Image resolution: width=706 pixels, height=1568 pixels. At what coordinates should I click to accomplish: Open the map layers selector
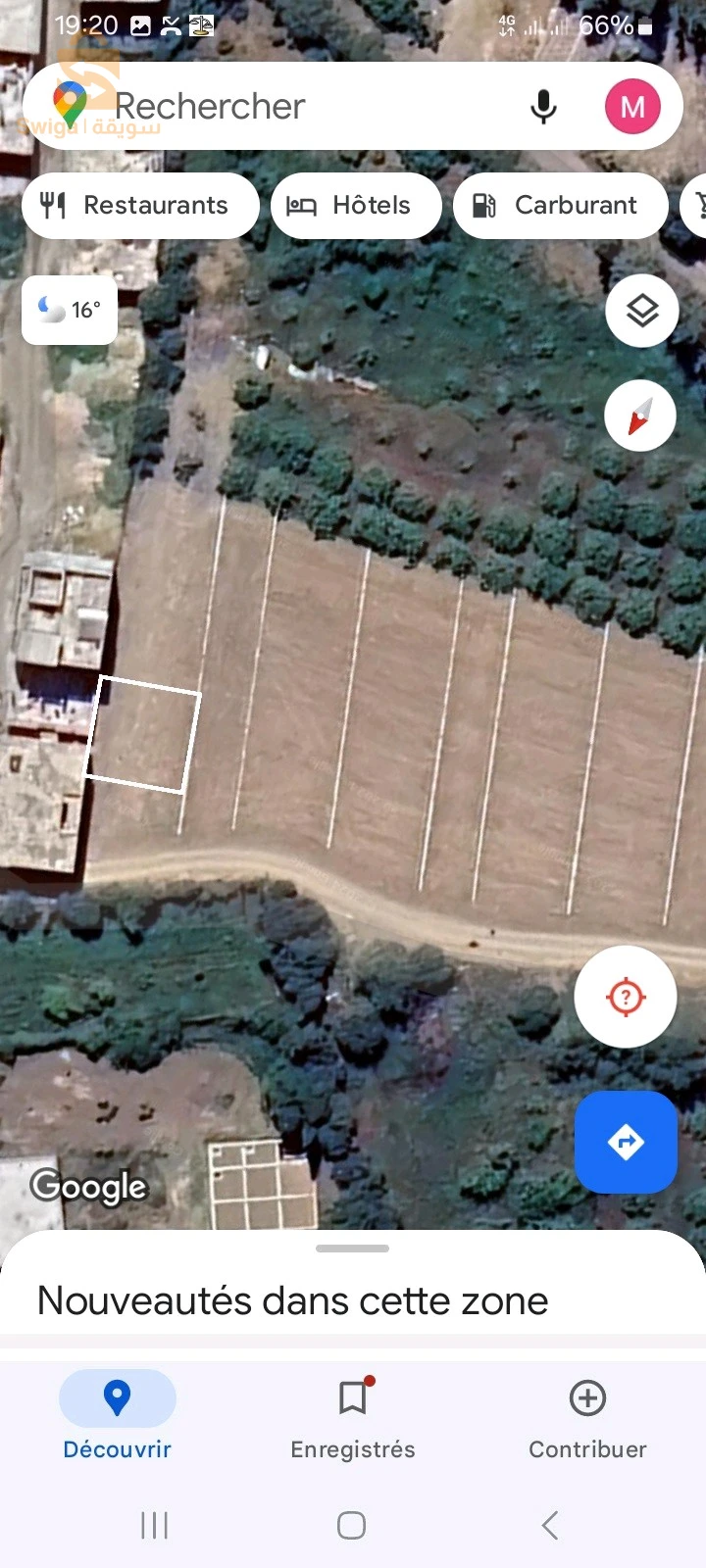click(x=641, y=312)
